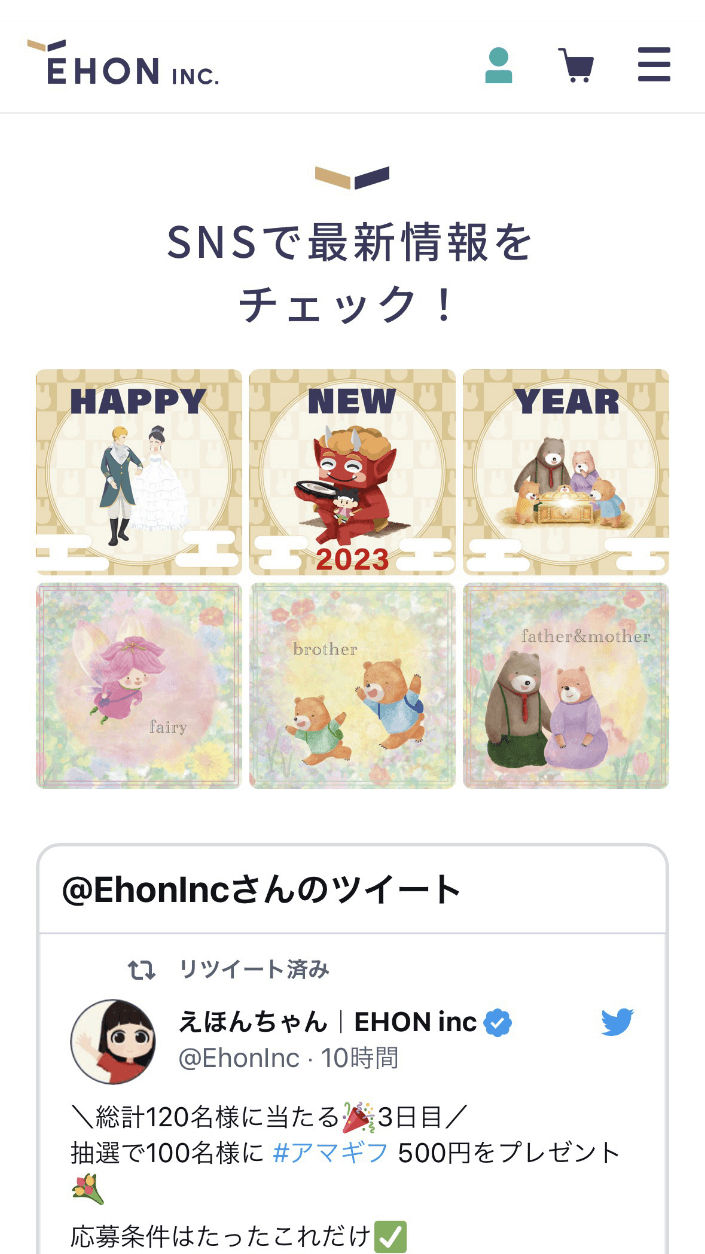Open the @EhonIncさんのツイート timeline header
The image size is (705, 1254).
[x=262, y=889]
